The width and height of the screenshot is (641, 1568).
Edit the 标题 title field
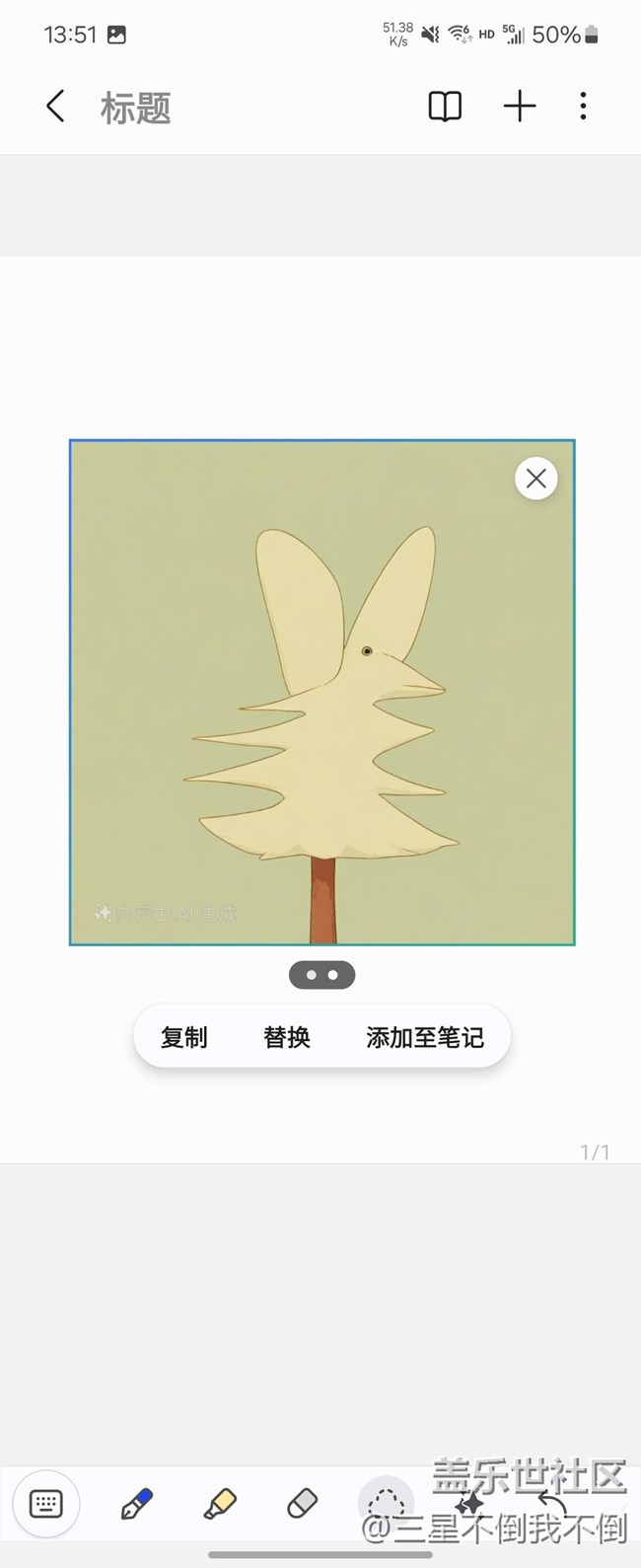pos(136,108)
